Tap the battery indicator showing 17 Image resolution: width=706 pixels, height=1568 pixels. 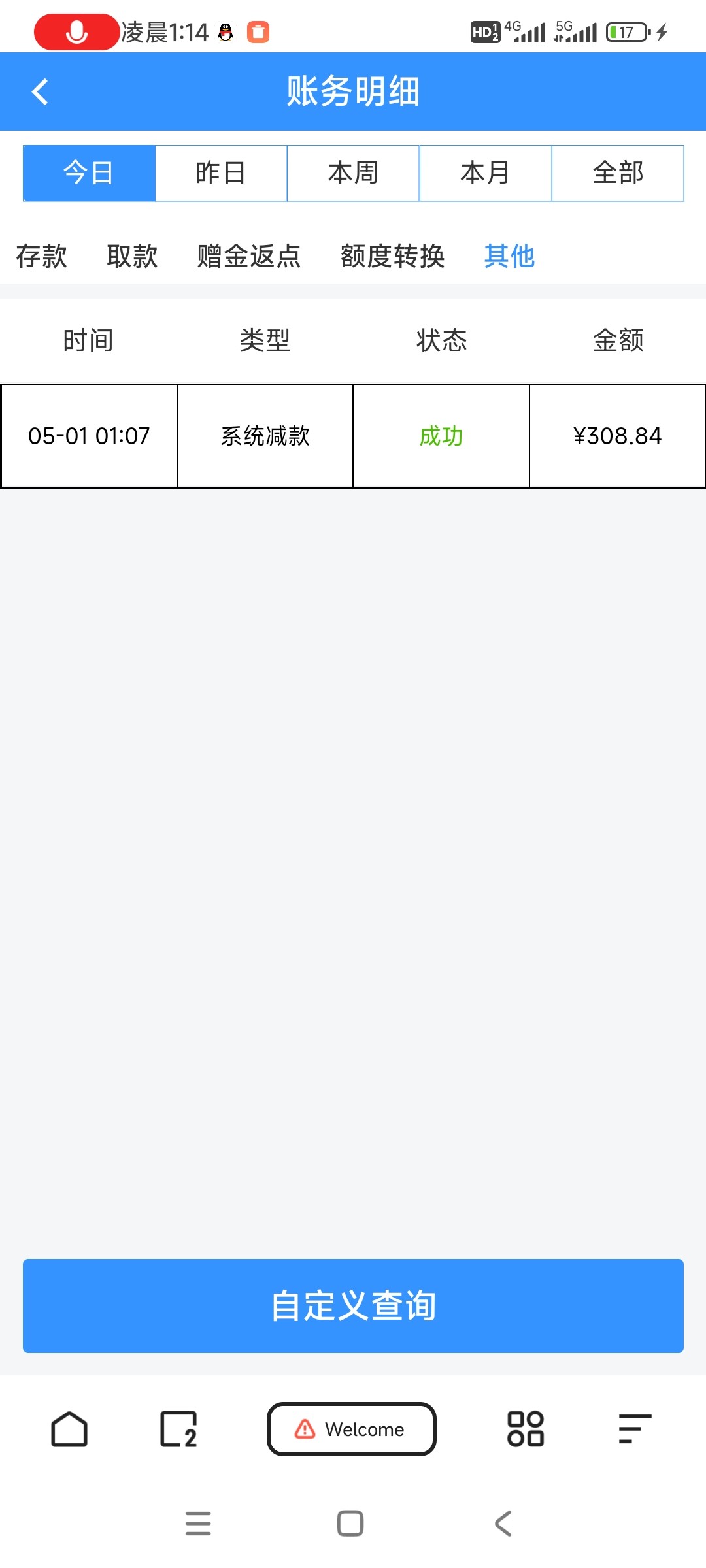tap(626, 31)
